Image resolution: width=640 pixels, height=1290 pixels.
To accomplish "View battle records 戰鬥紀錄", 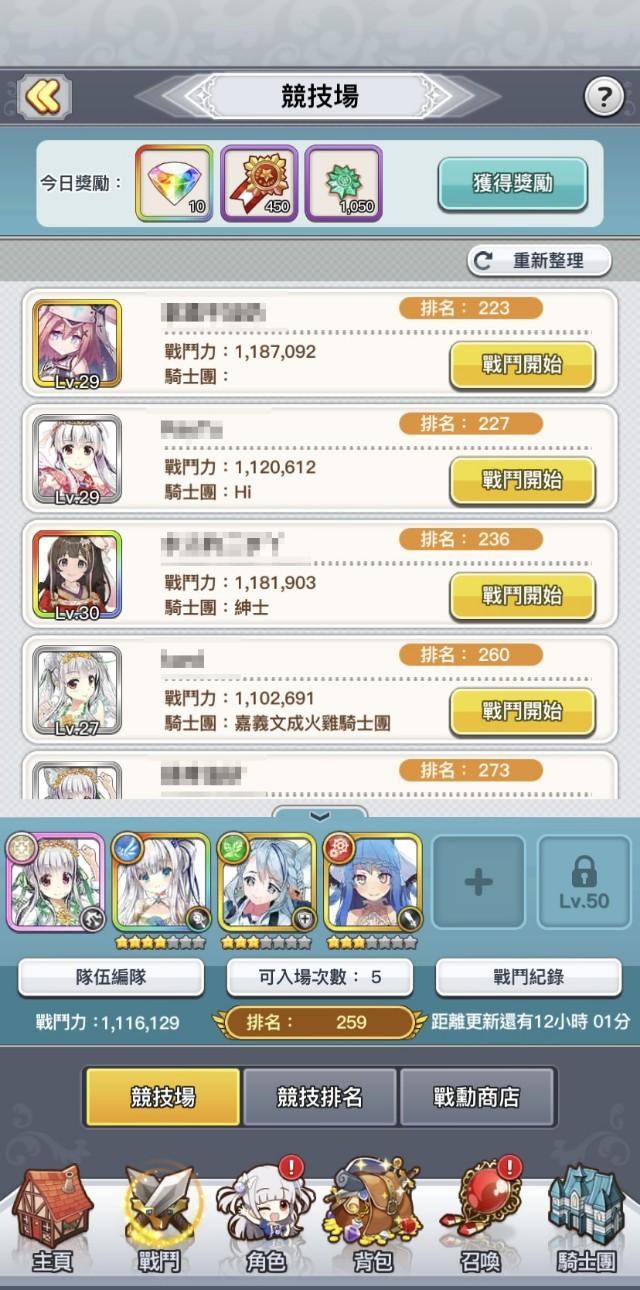I will point(528,977).
